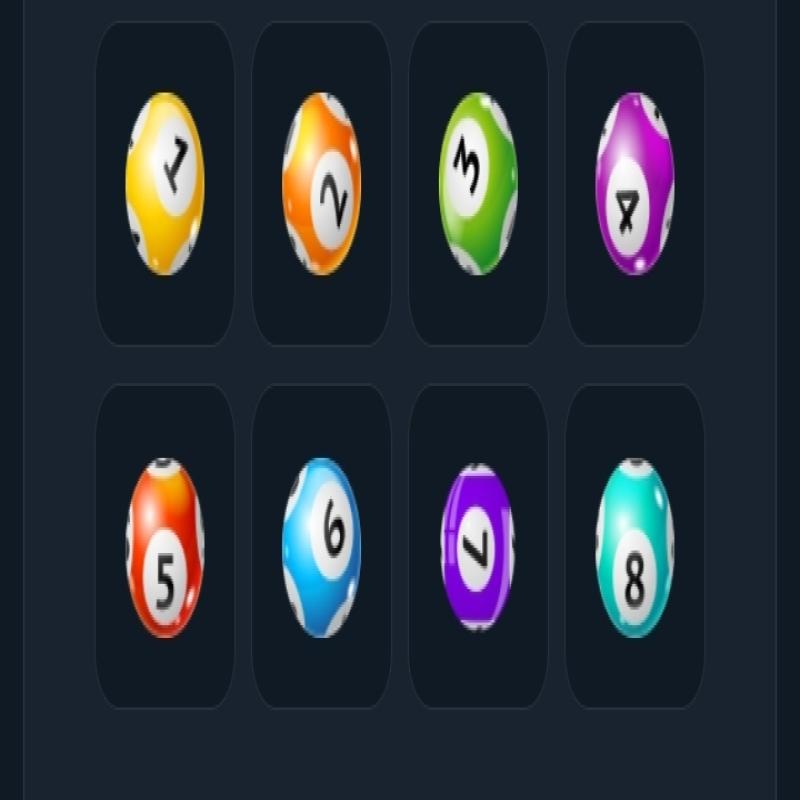Pick the green ball number 3

click(478, 183)
